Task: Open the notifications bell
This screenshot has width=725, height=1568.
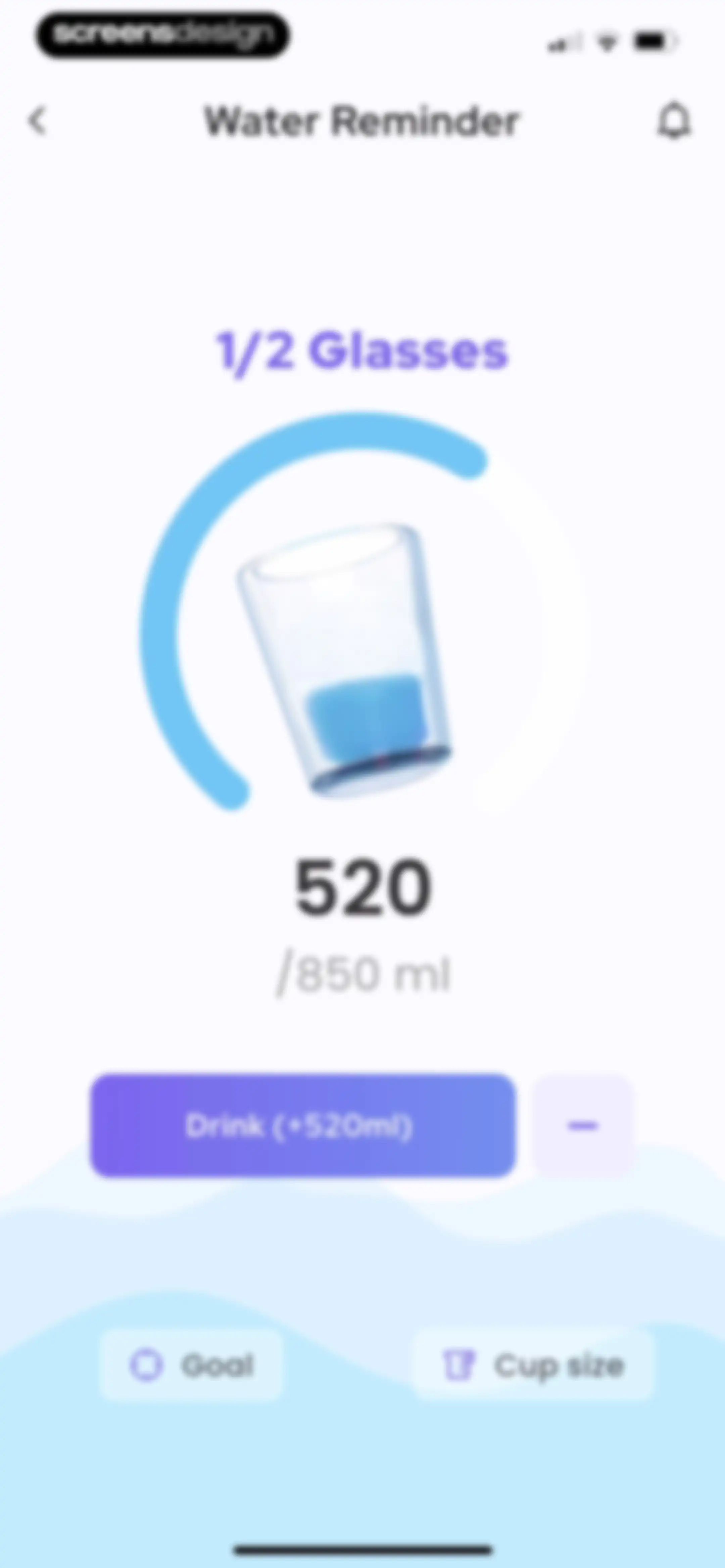Action: pos(674,121)
